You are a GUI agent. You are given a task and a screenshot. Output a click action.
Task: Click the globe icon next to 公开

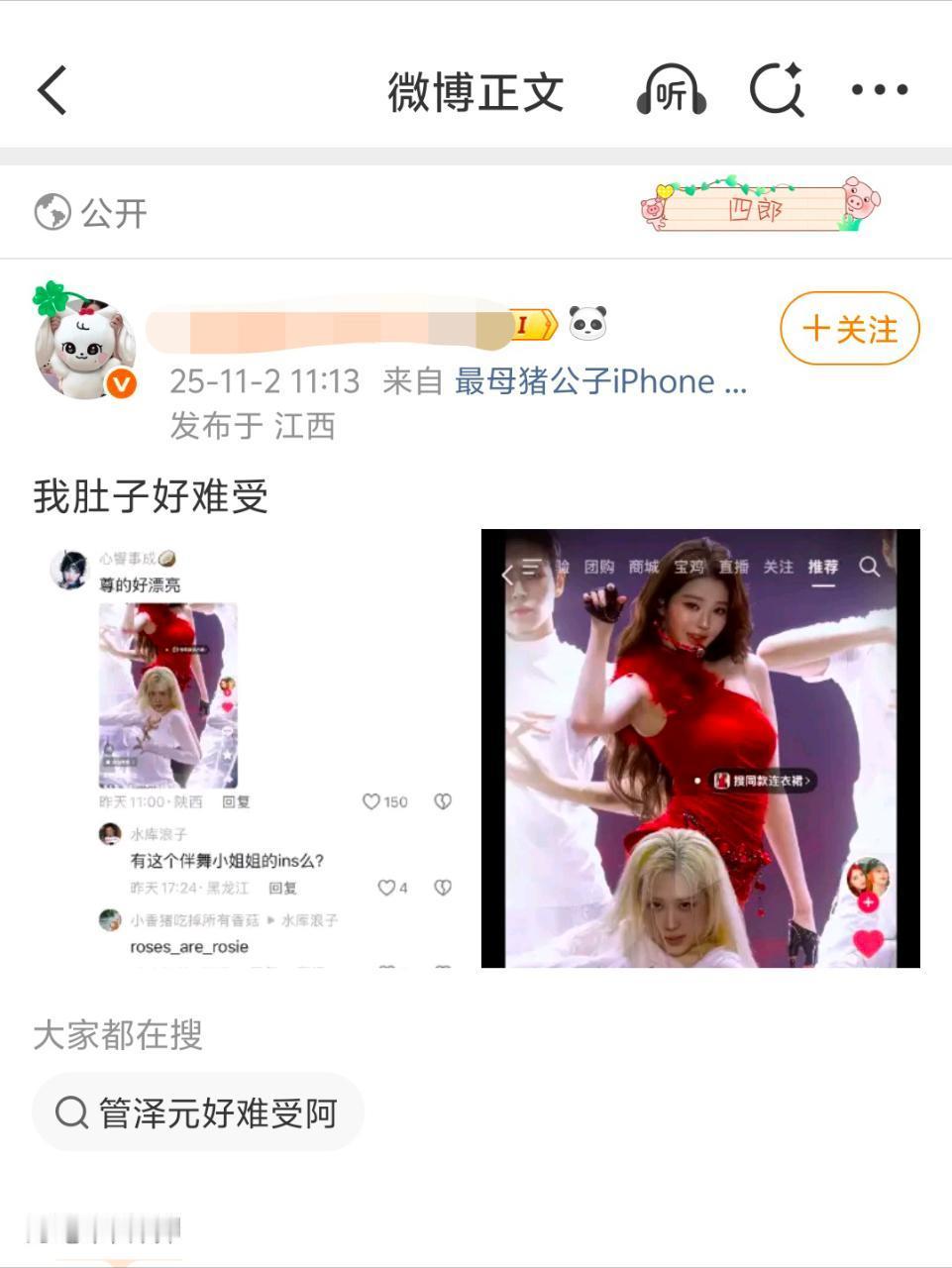[53, 211]
